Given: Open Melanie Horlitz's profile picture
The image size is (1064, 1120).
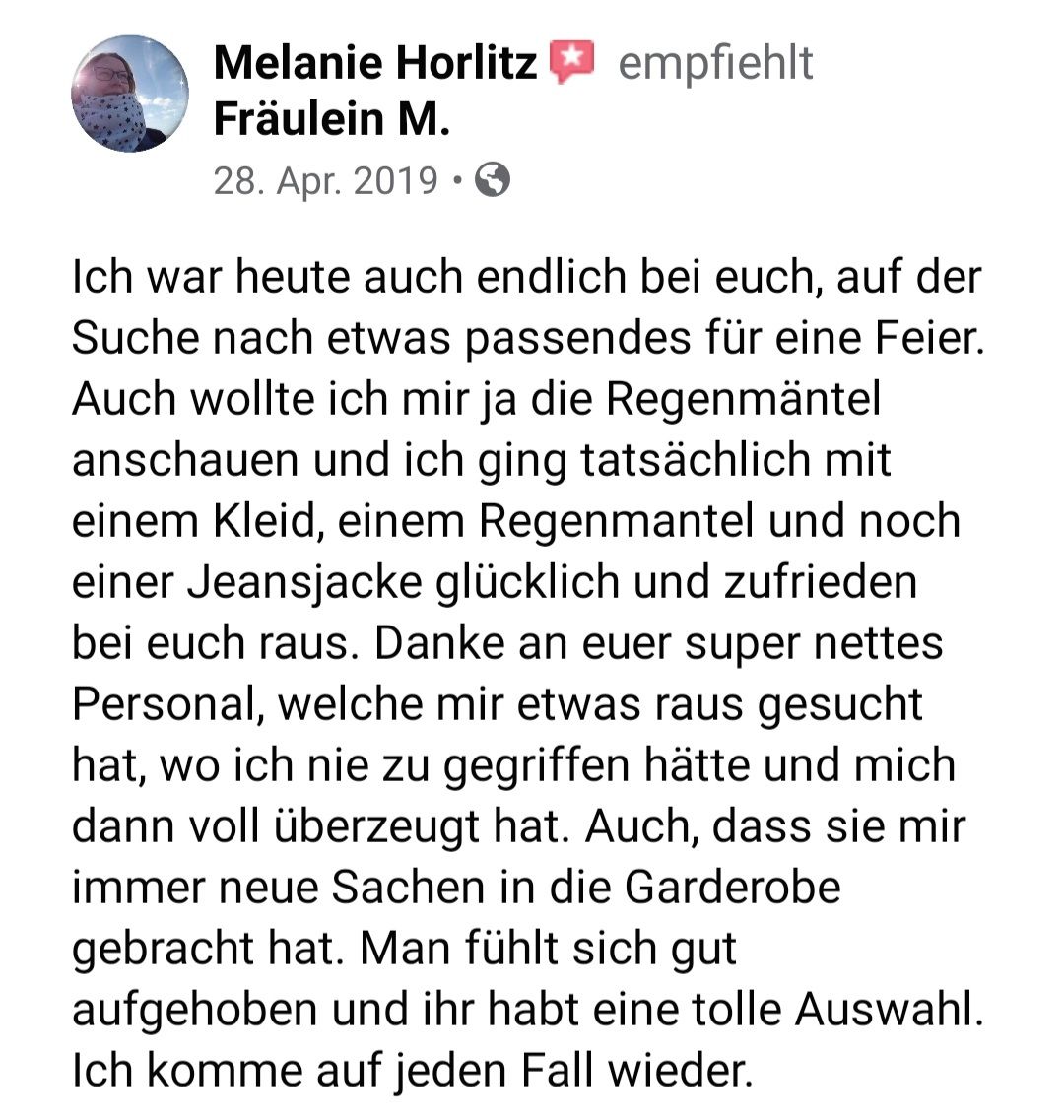Looking at the screenshot, I should click(x=129, y=94).
